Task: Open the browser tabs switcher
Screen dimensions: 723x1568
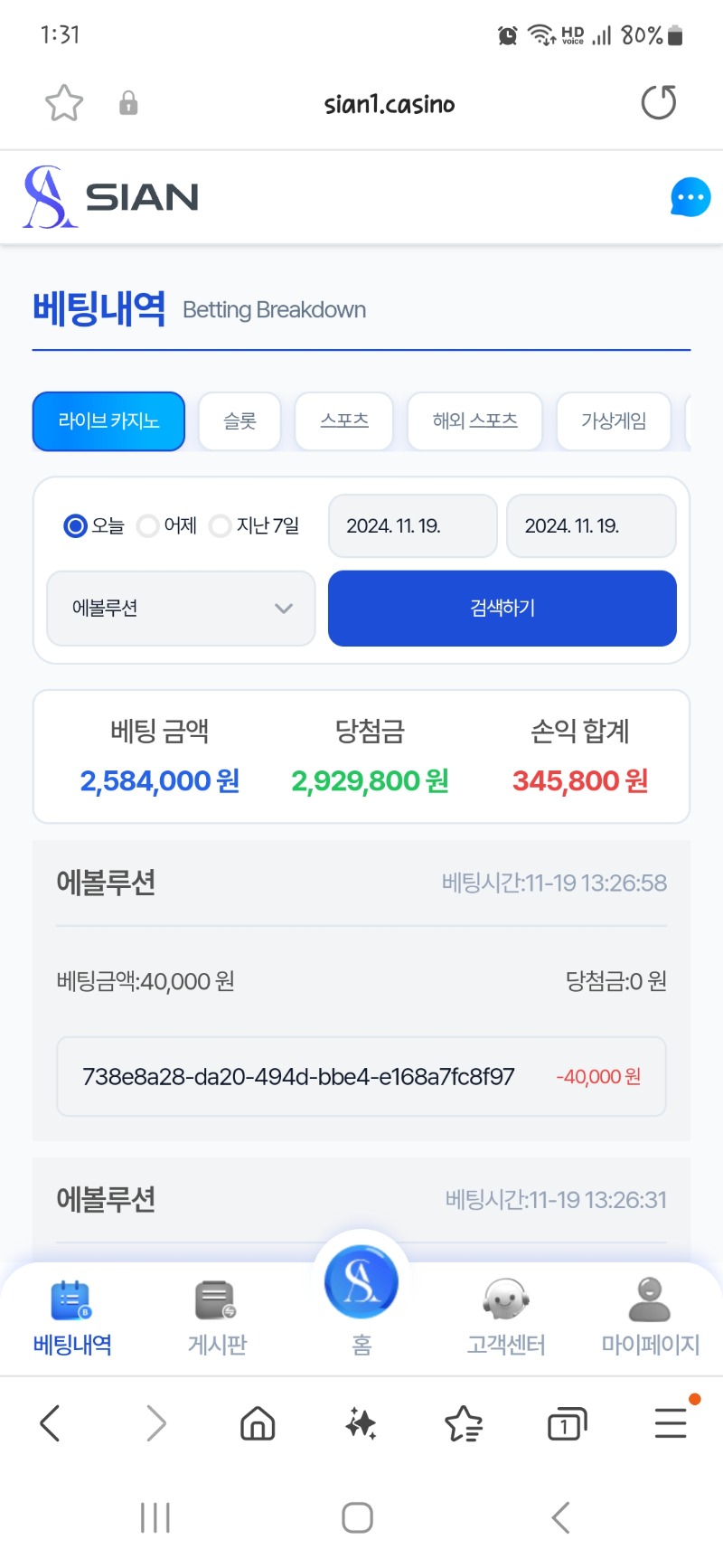Action: 567,1424
